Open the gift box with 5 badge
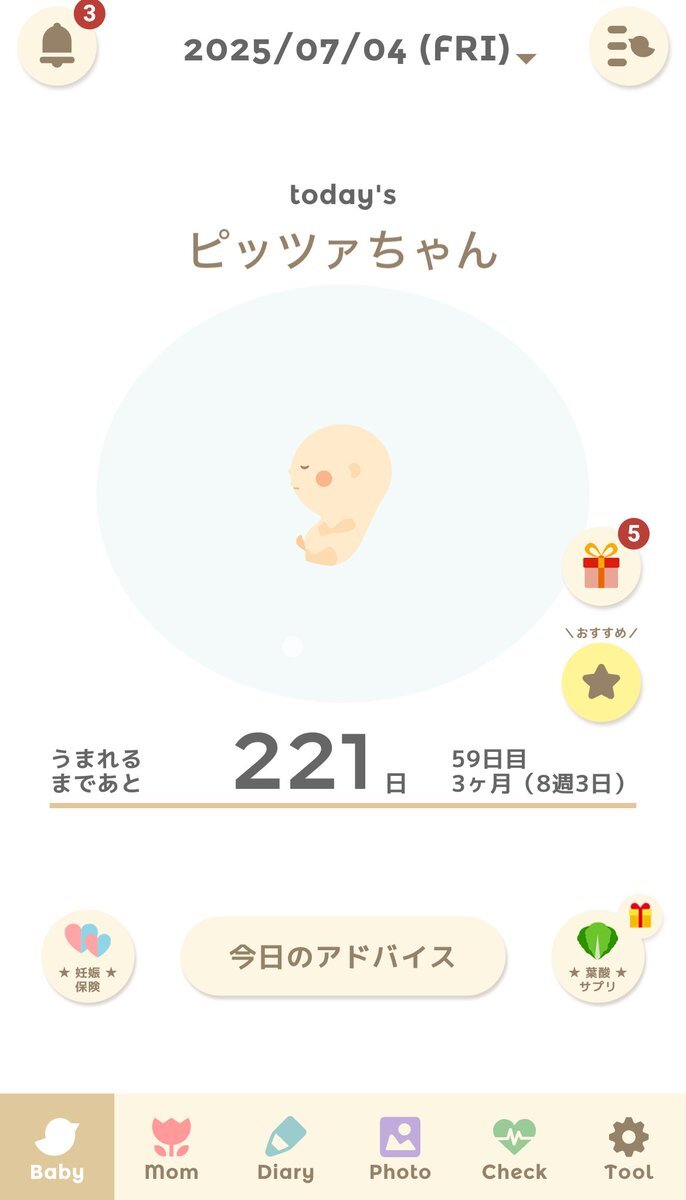The width and height of the screenshot is (686, 1200). (601, 566)
